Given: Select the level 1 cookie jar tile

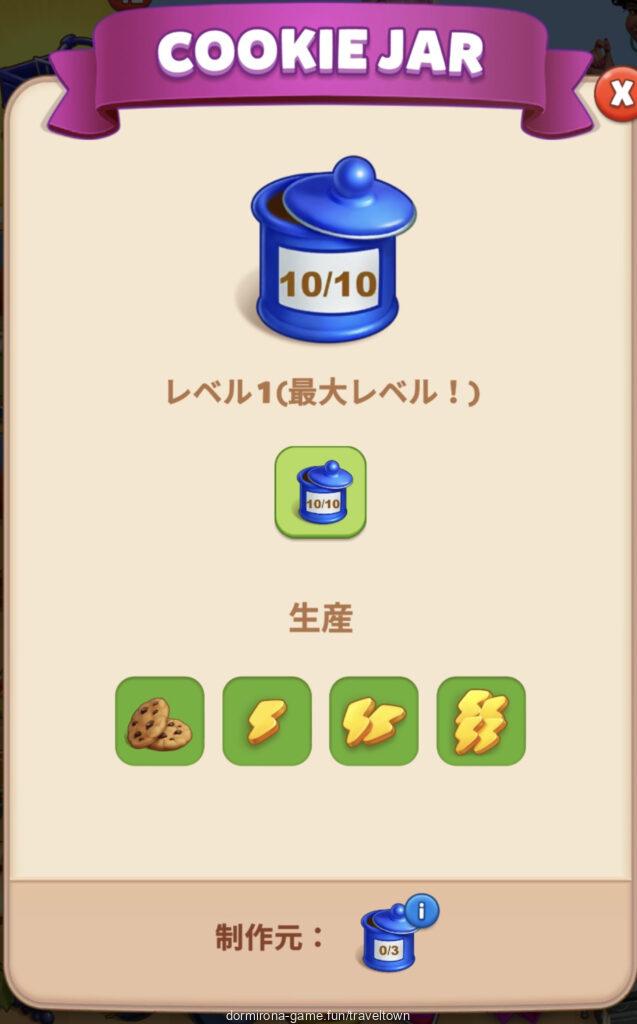Looking at the screenshot, I should [x=320, y=492].
